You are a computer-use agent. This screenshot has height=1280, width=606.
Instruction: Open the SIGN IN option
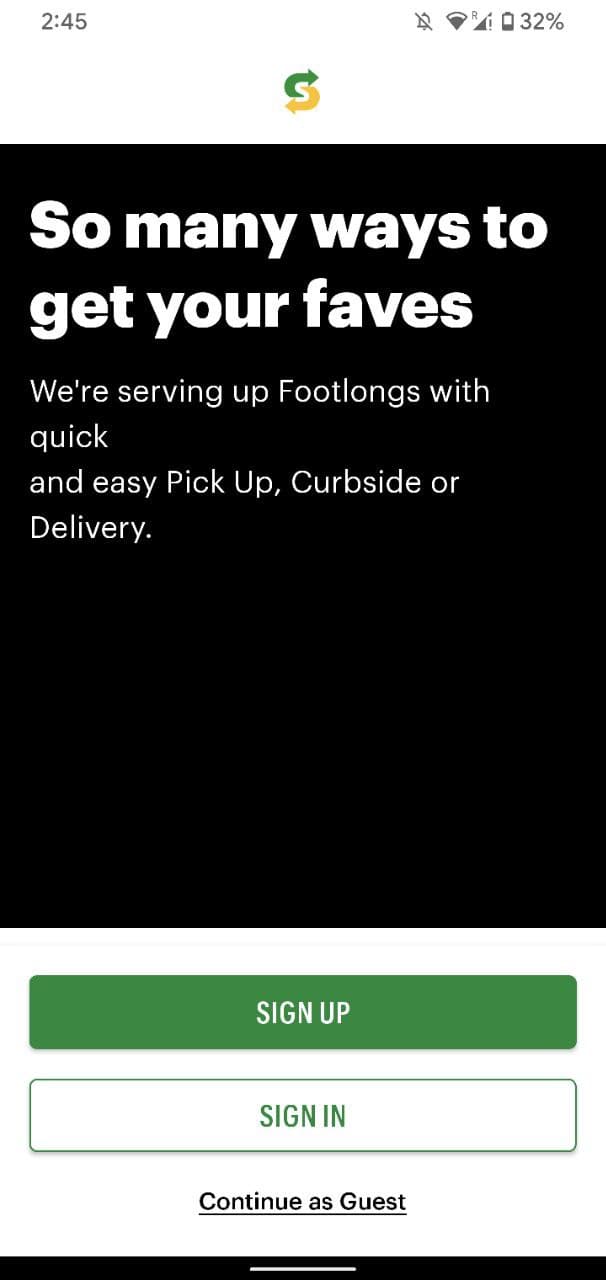[x=303, y=1115]
